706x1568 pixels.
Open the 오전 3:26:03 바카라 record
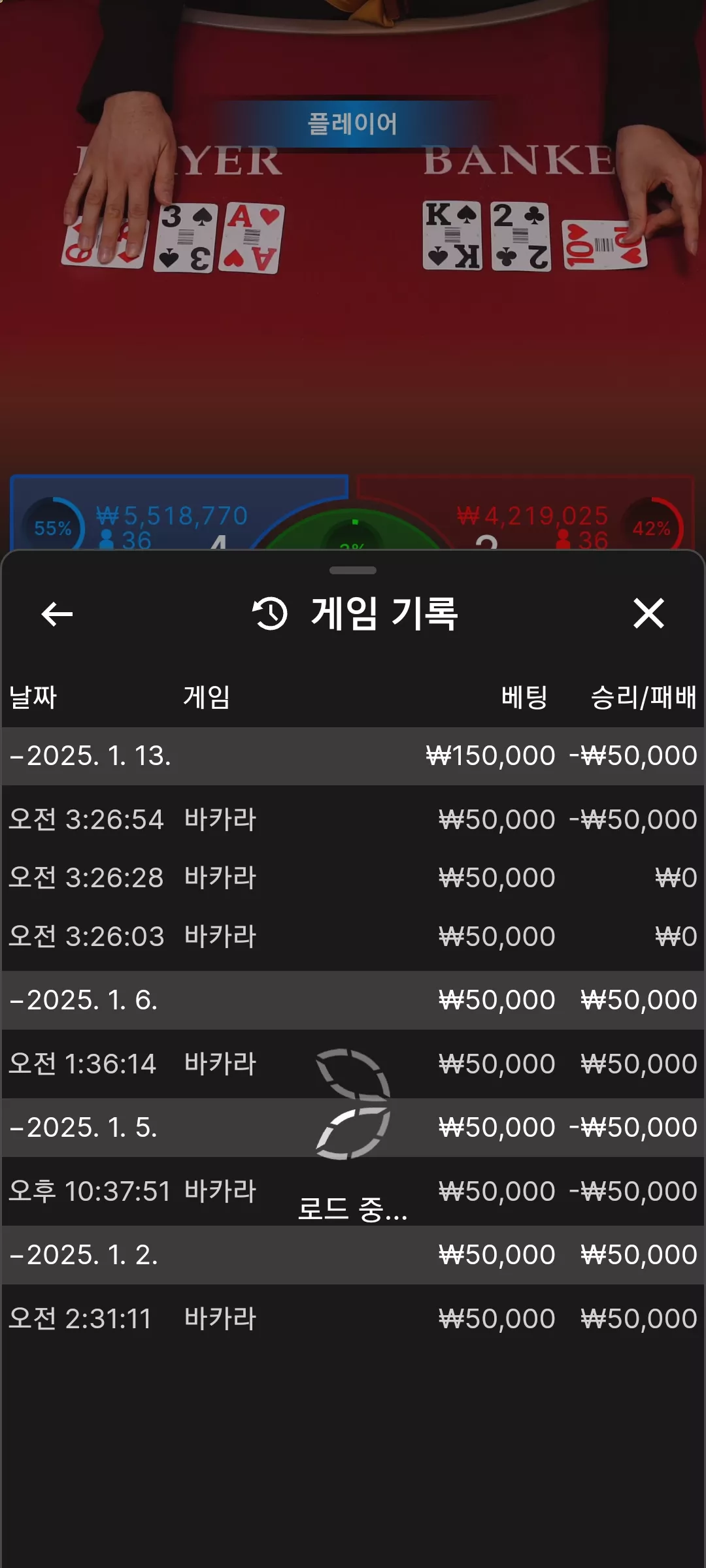click(353, 936)
